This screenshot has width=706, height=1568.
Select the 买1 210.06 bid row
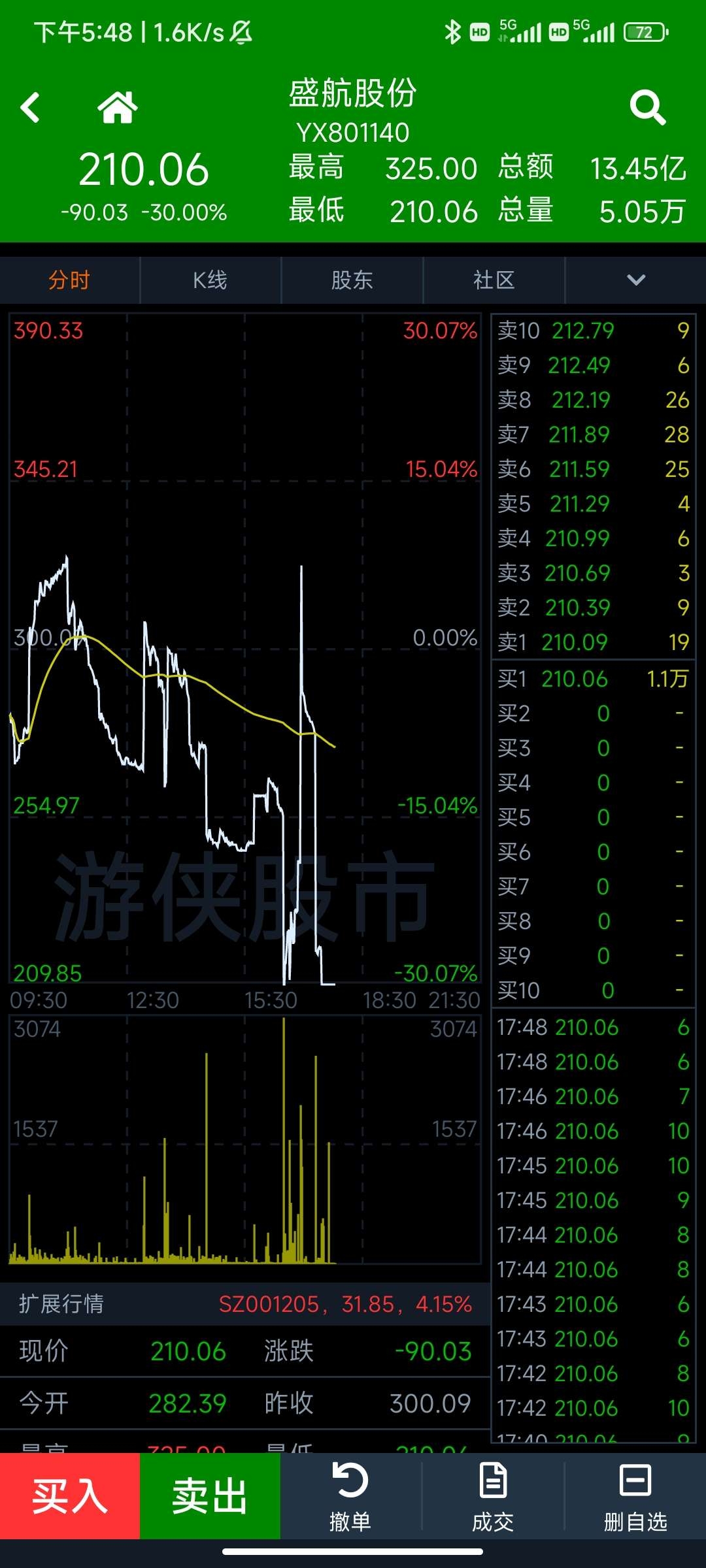pos(594,679)
